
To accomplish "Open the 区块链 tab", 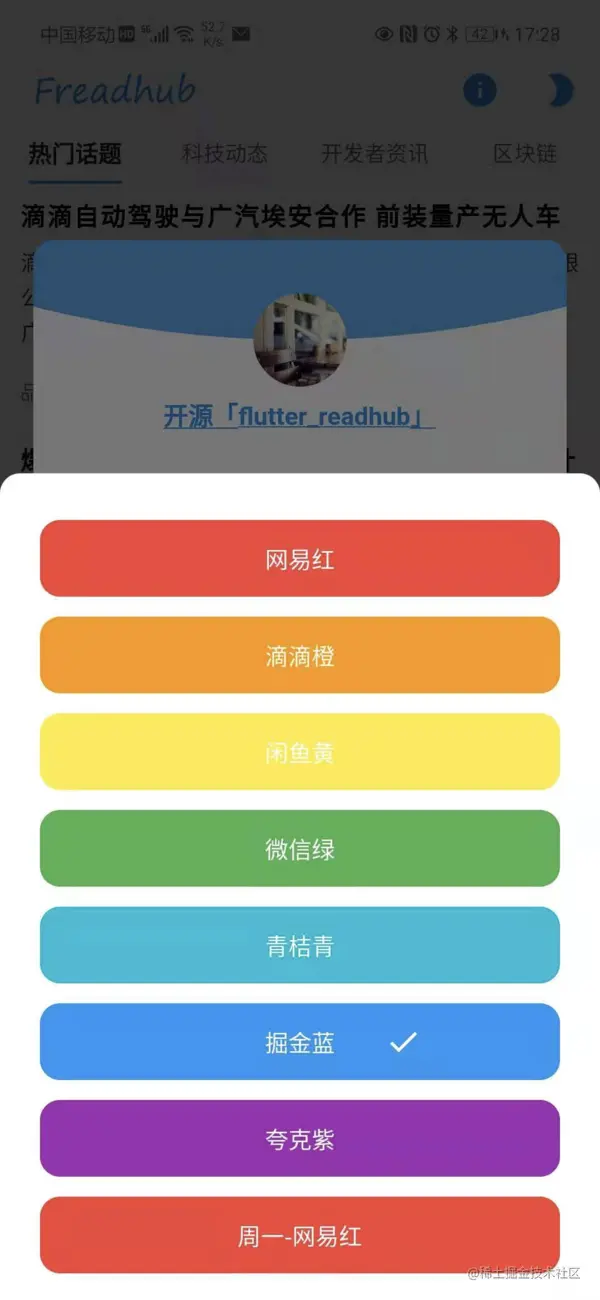I will coord(525,154).
